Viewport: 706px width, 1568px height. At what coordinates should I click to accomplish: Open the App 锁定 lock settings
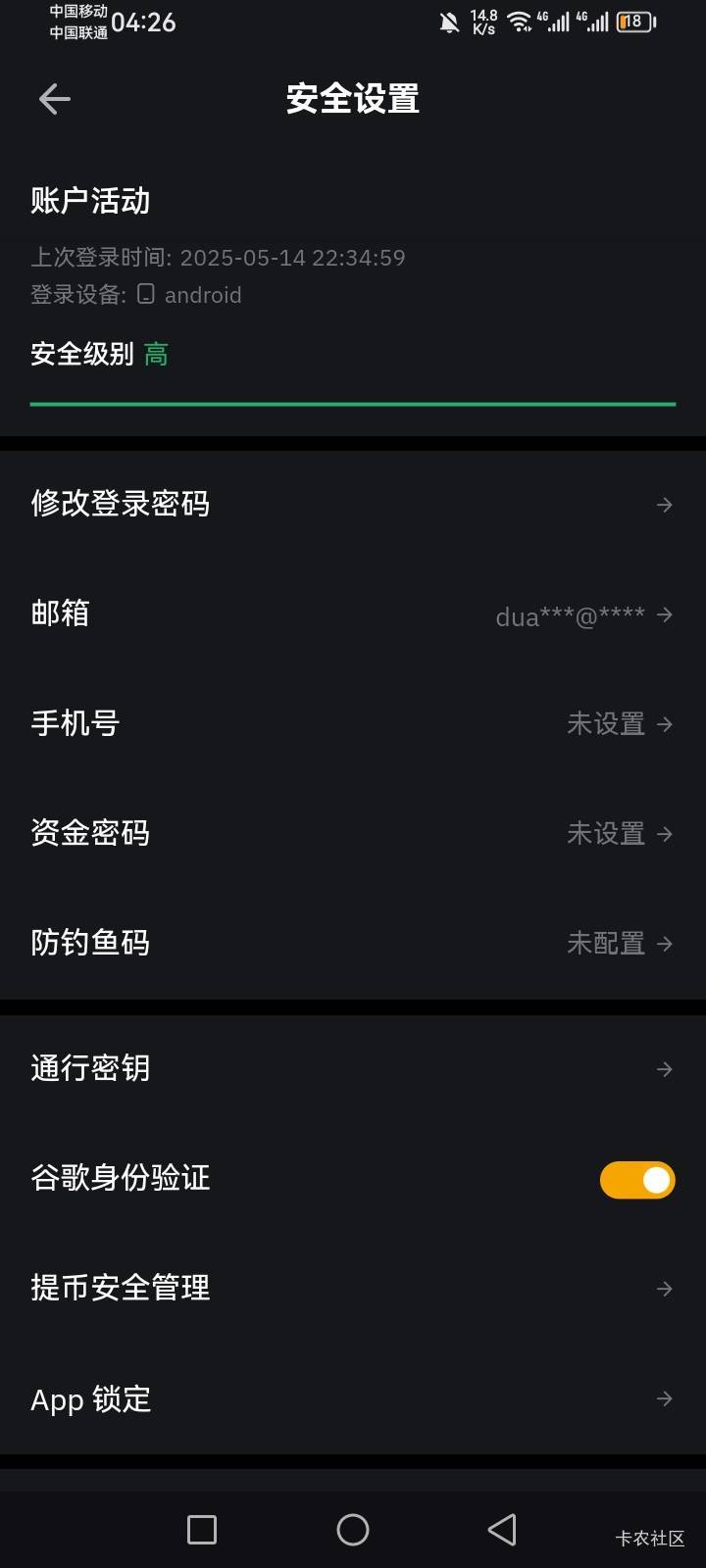click(x=353, y=1398)
